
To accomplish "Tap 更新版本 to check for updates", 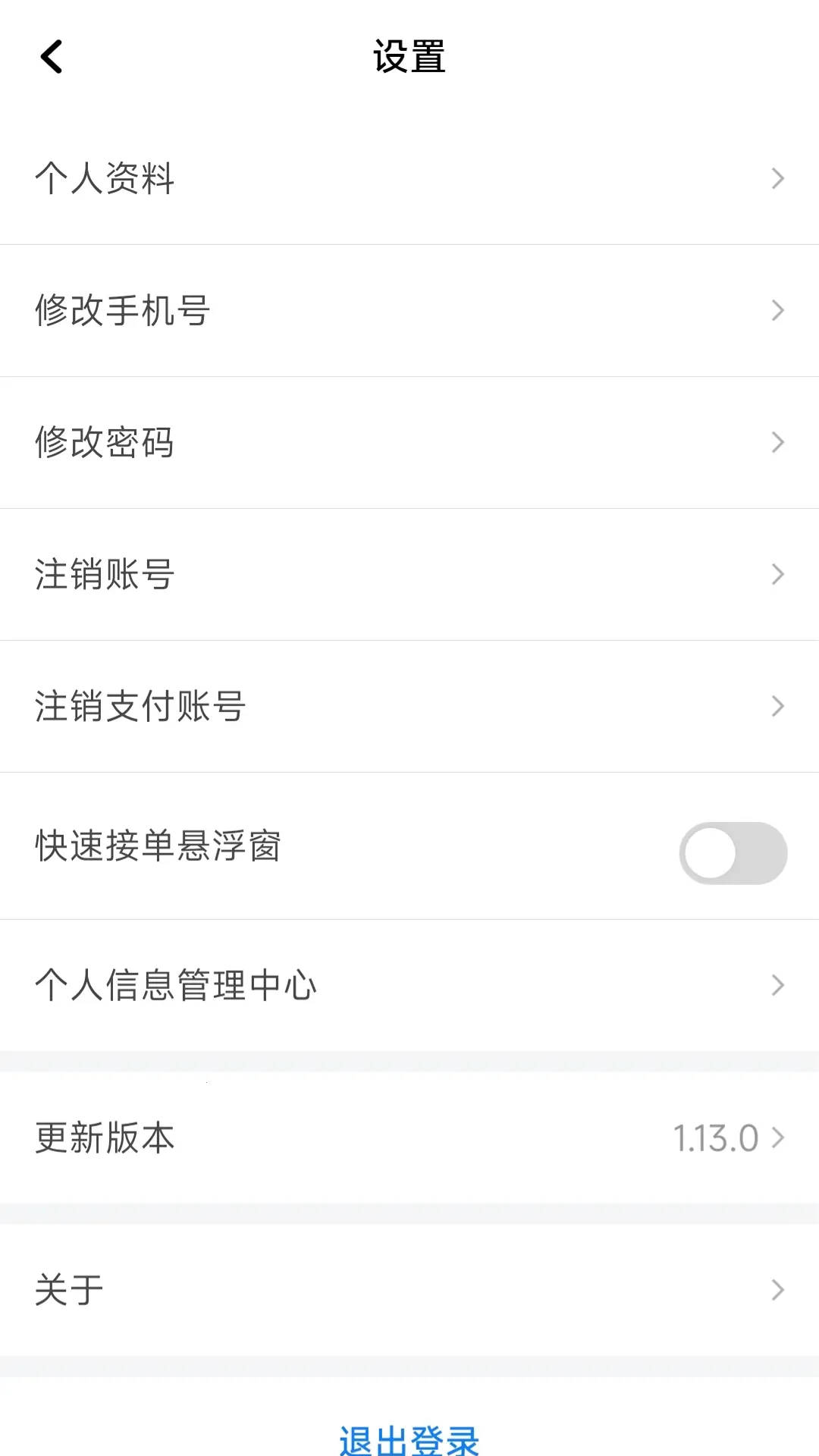I will [x=104, y=1137].
